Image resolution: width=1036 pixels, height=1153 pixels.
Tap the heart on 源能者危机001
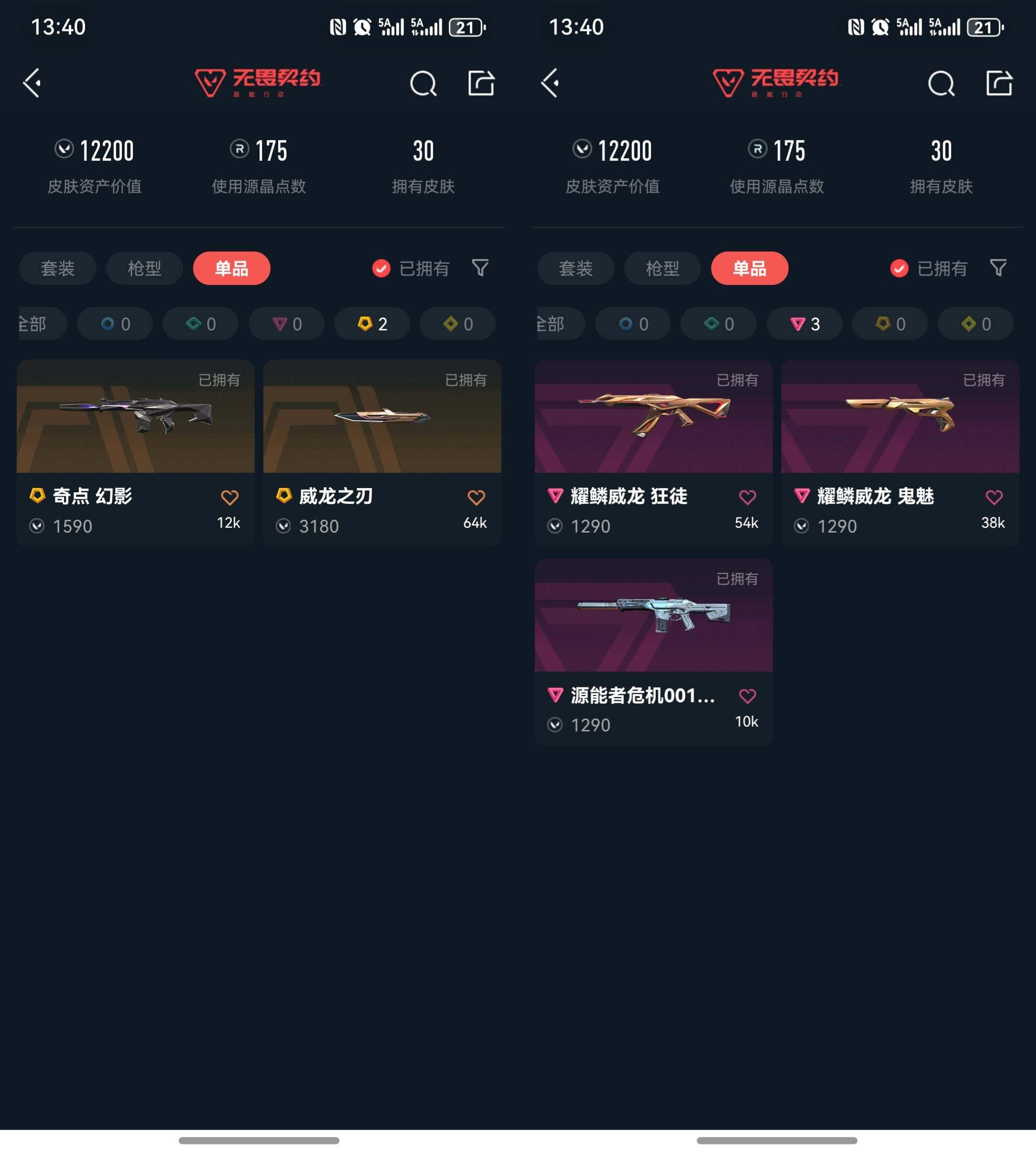coord(747,696)
